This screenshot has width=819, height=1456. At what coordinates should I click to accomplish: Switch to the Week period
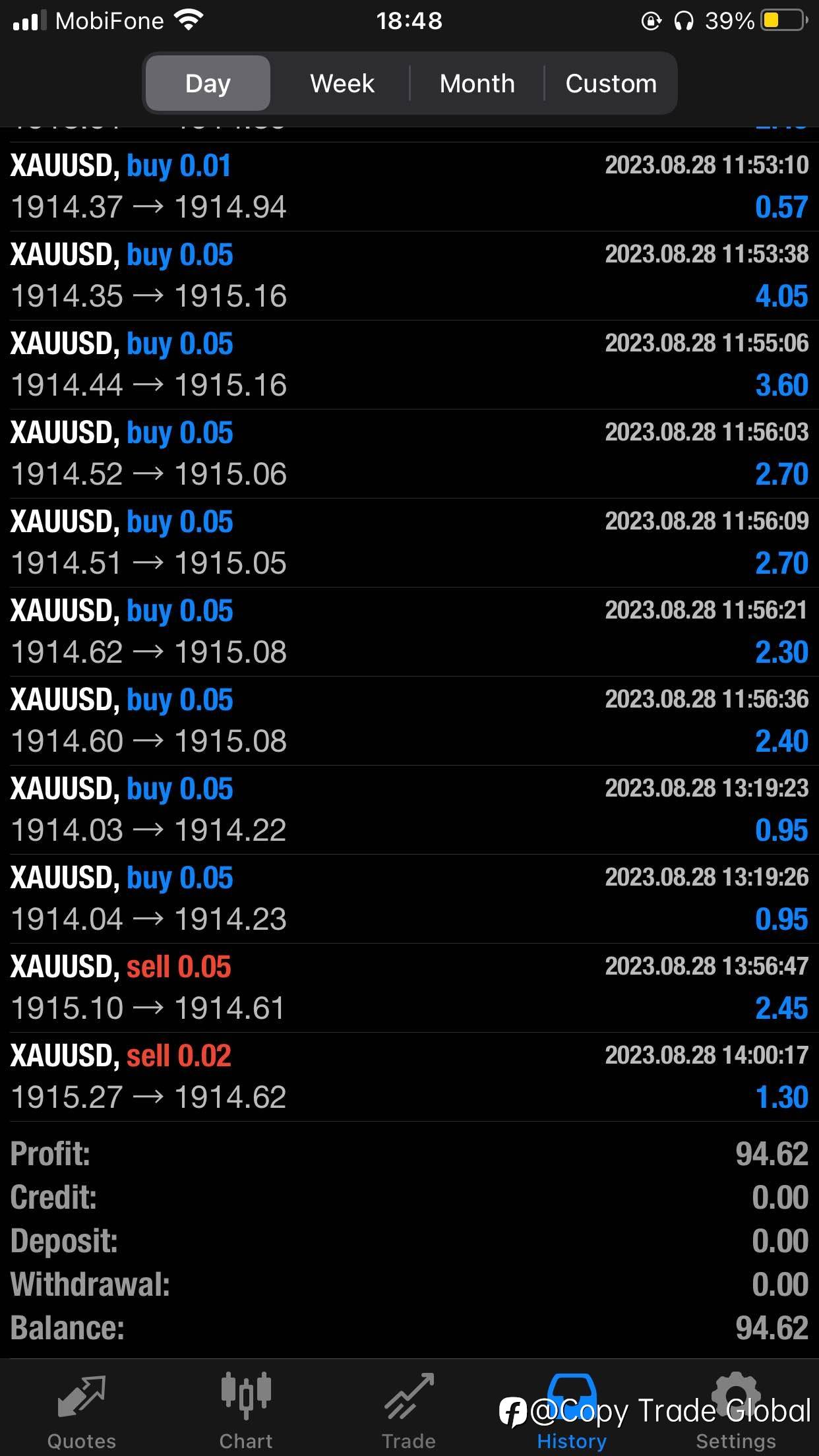tap(342, 83)
